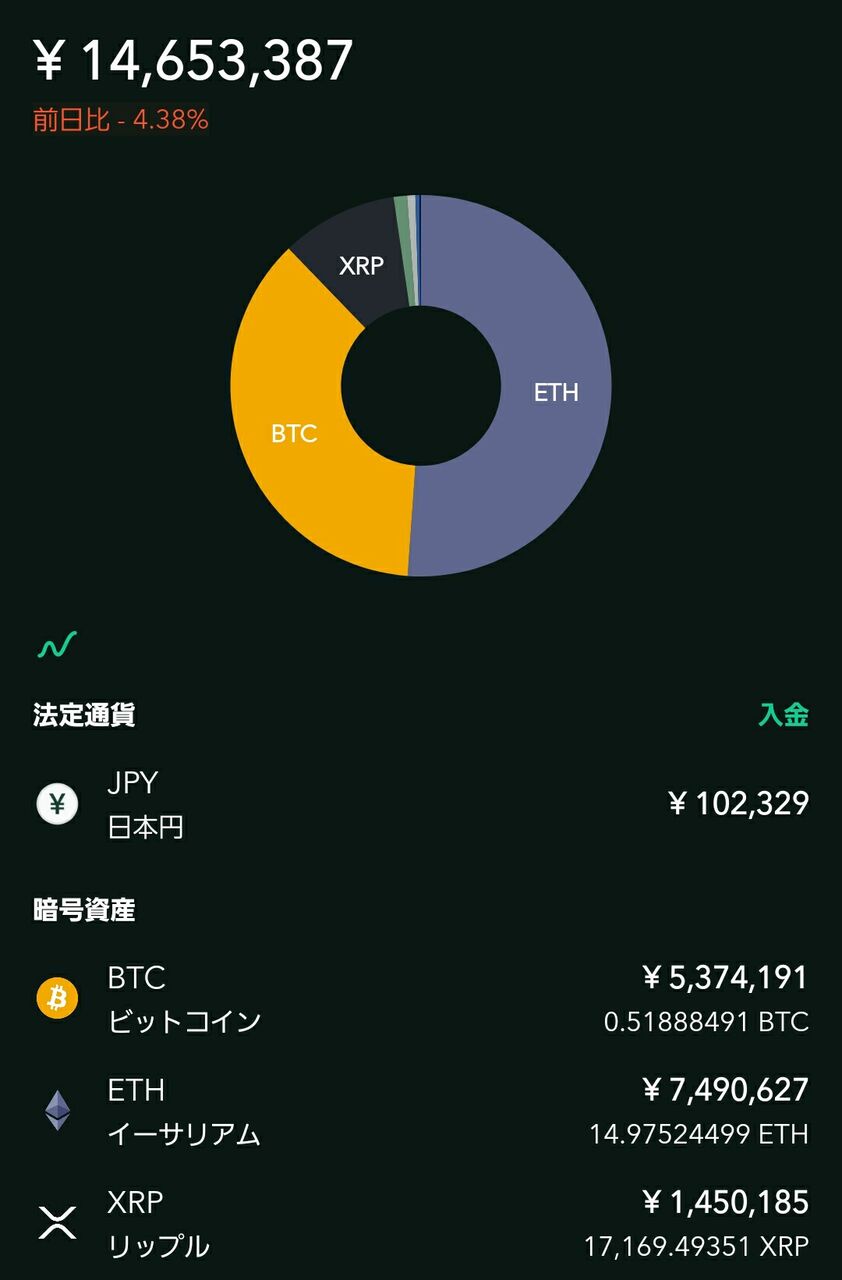842x1280 pixels.
Task: Click the 前日比 -4.38% change label
Action: point(118,121)
